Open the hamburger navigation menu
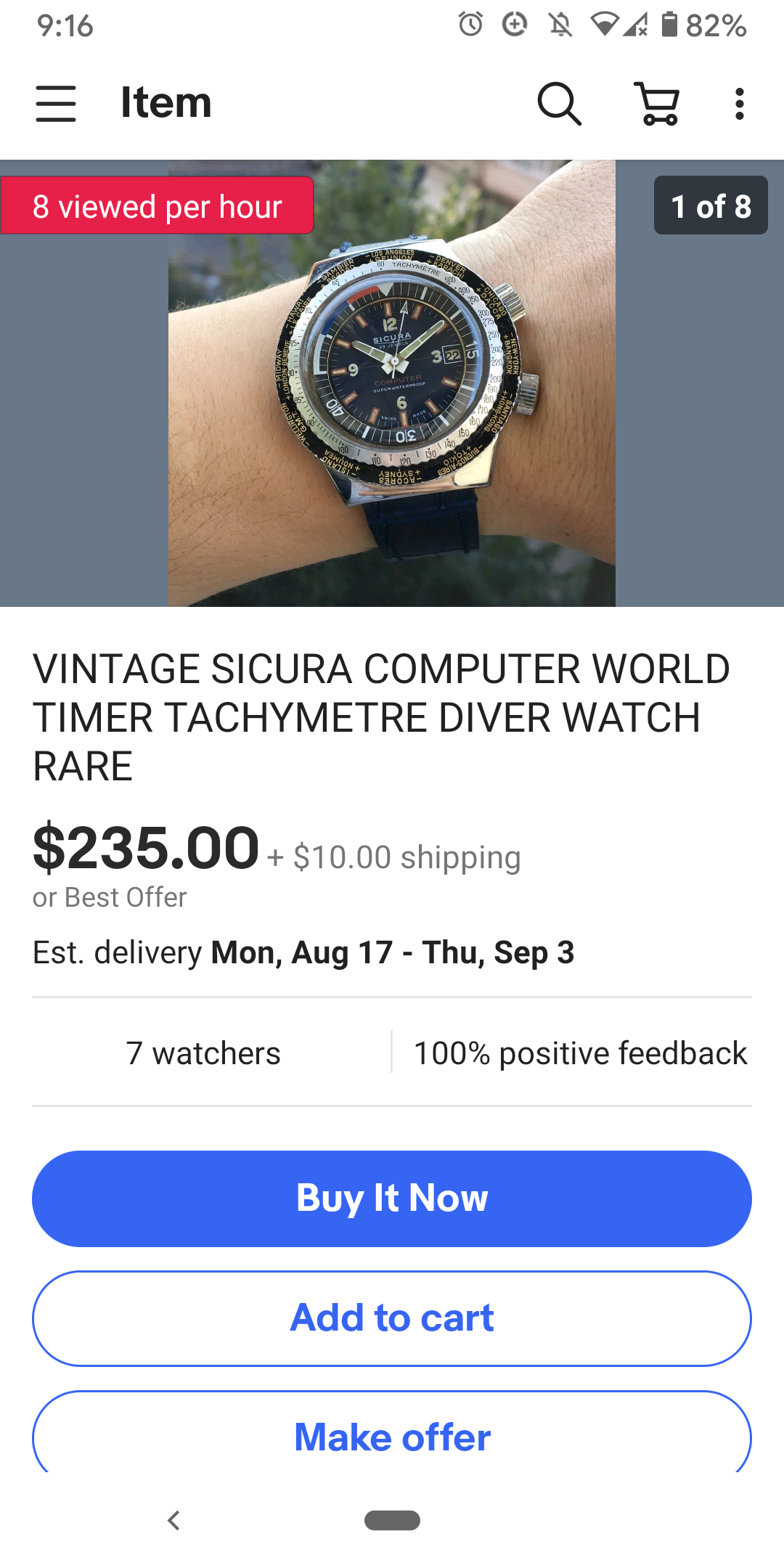Viewport: 784px width, 1568px height. [56, 103]
